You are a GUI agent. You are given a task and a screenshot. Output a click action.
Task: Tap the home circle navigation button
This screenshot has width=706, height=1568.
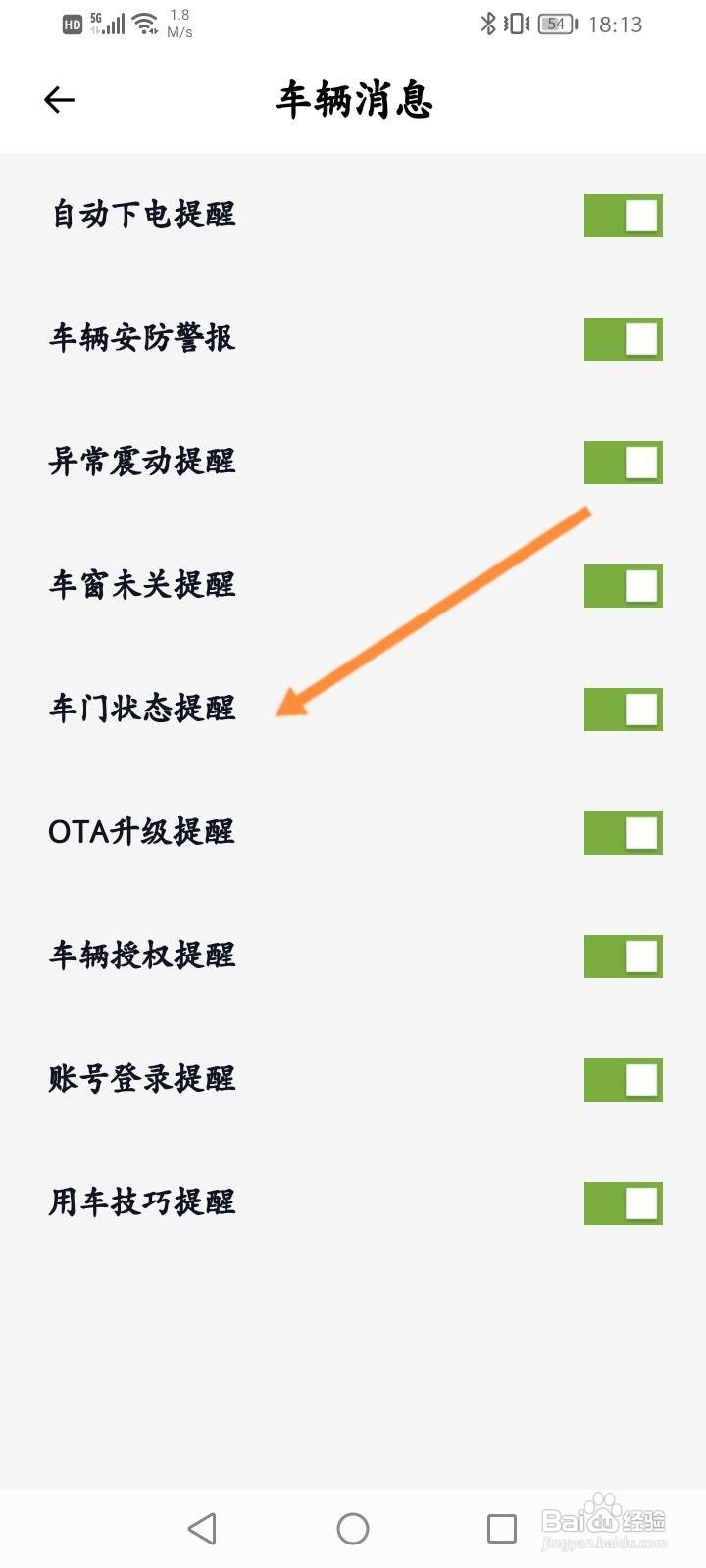[350, 1529]
